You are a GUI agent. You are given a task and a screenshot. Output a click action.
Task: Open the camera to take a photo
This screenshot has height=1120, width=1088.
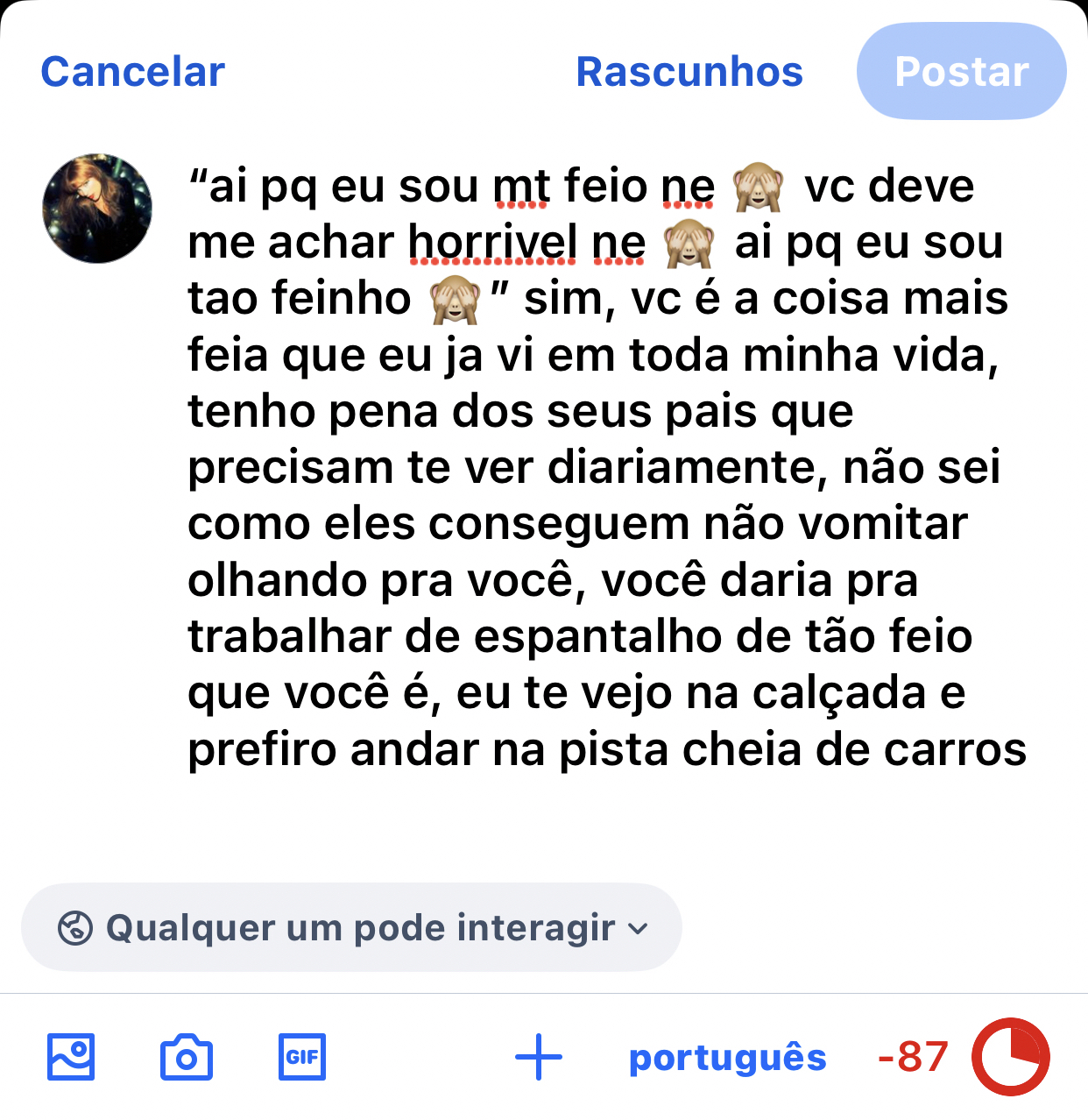(187, 1057)
